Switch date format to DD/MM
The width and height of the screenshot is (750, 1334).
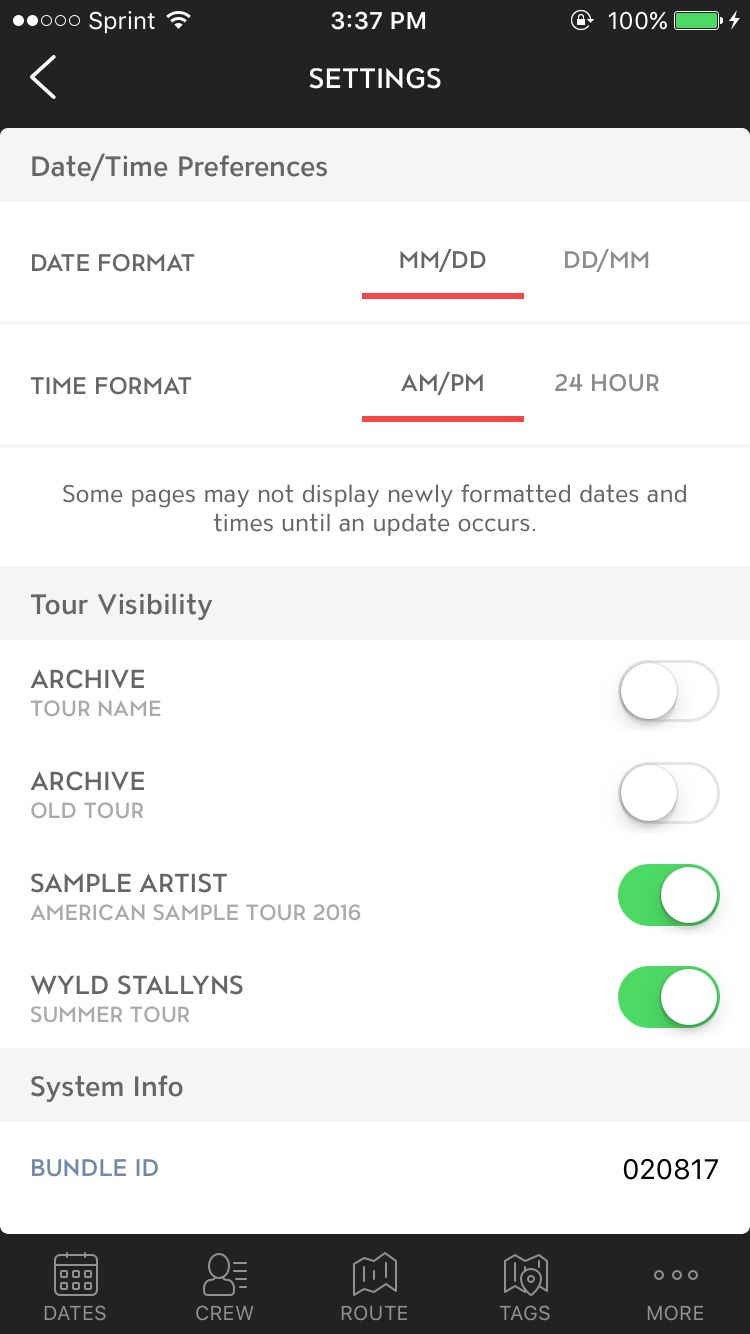(x=606, y=261)
